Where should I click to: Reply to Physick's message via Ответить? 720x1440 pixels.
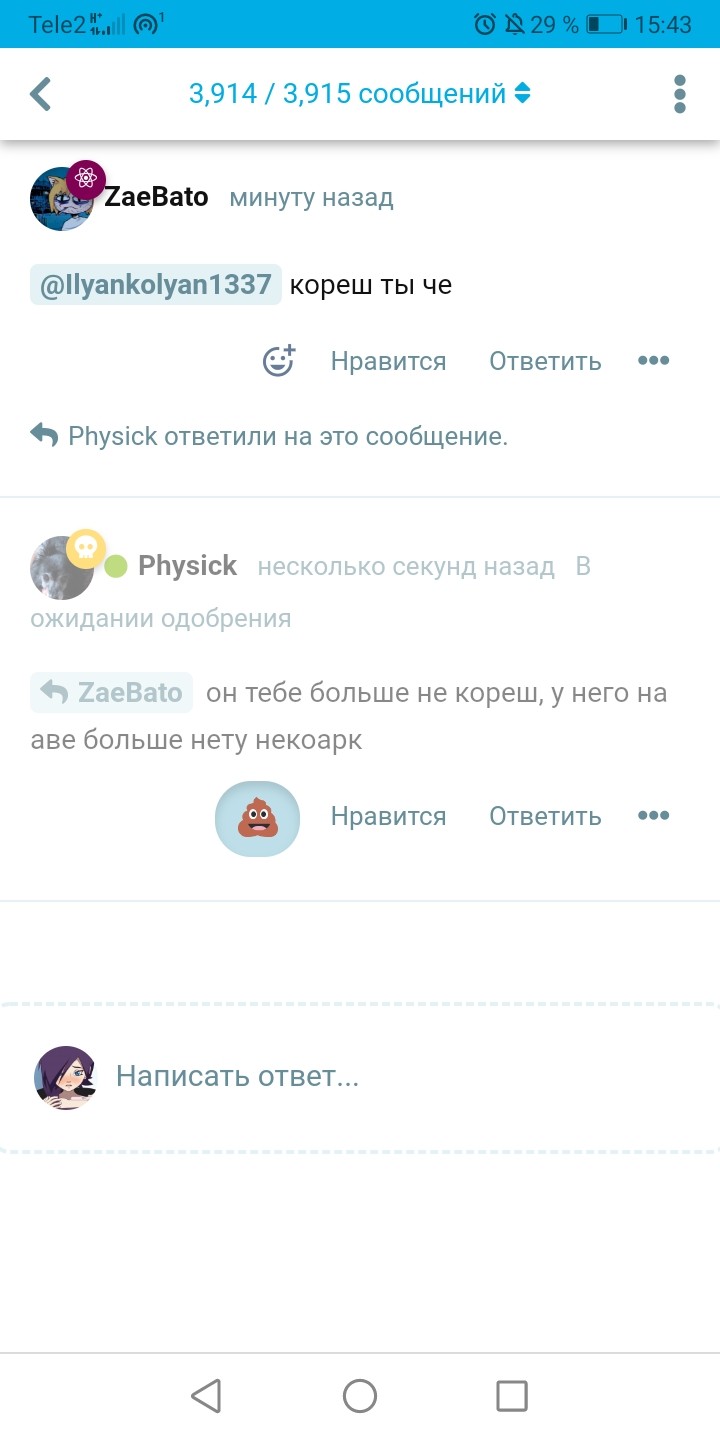click(545, 816)
